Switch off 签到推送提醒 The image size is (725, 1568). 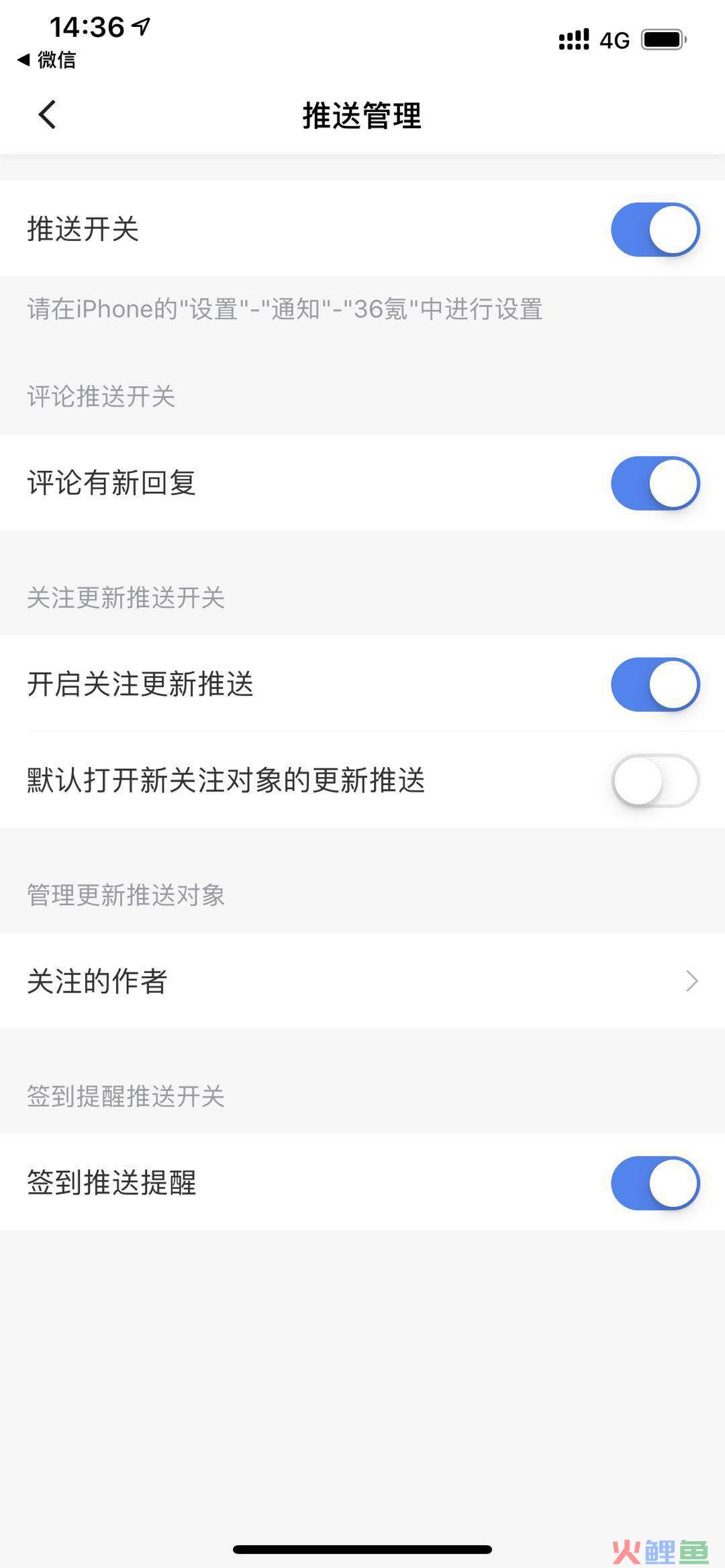[655, 1183]
